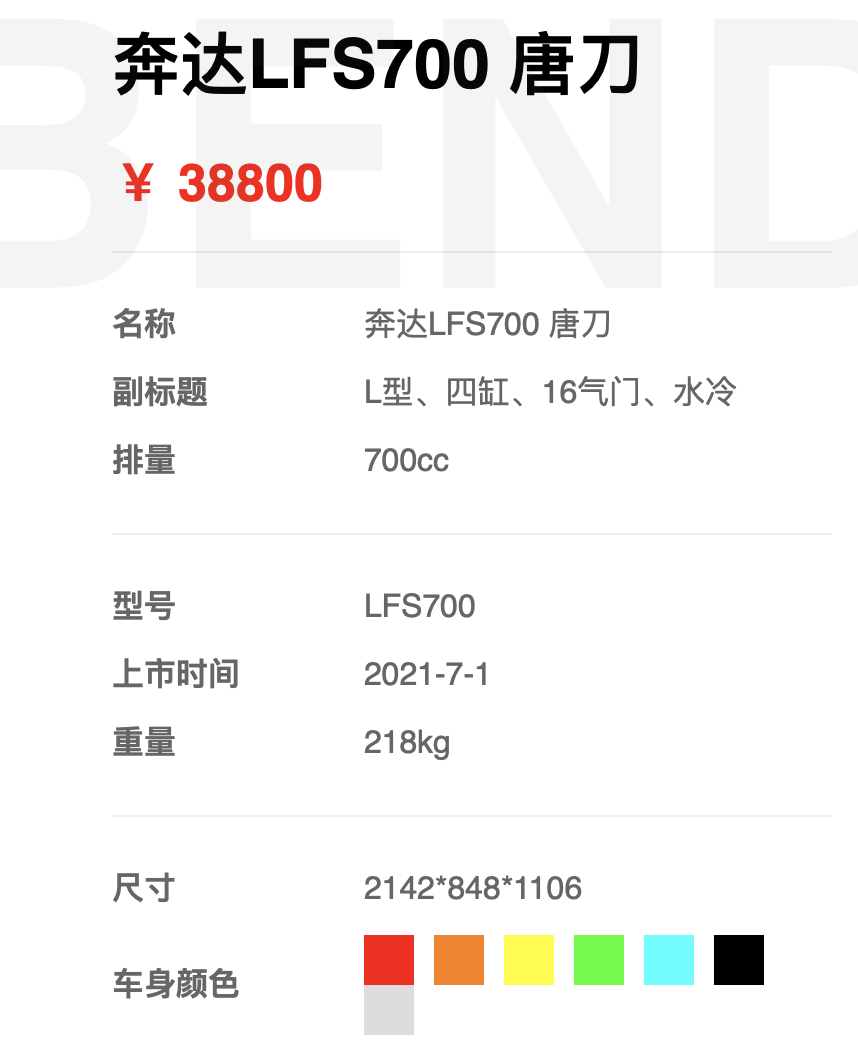
Task: Select the yellow body color swatch
Action: pos(527,959)
